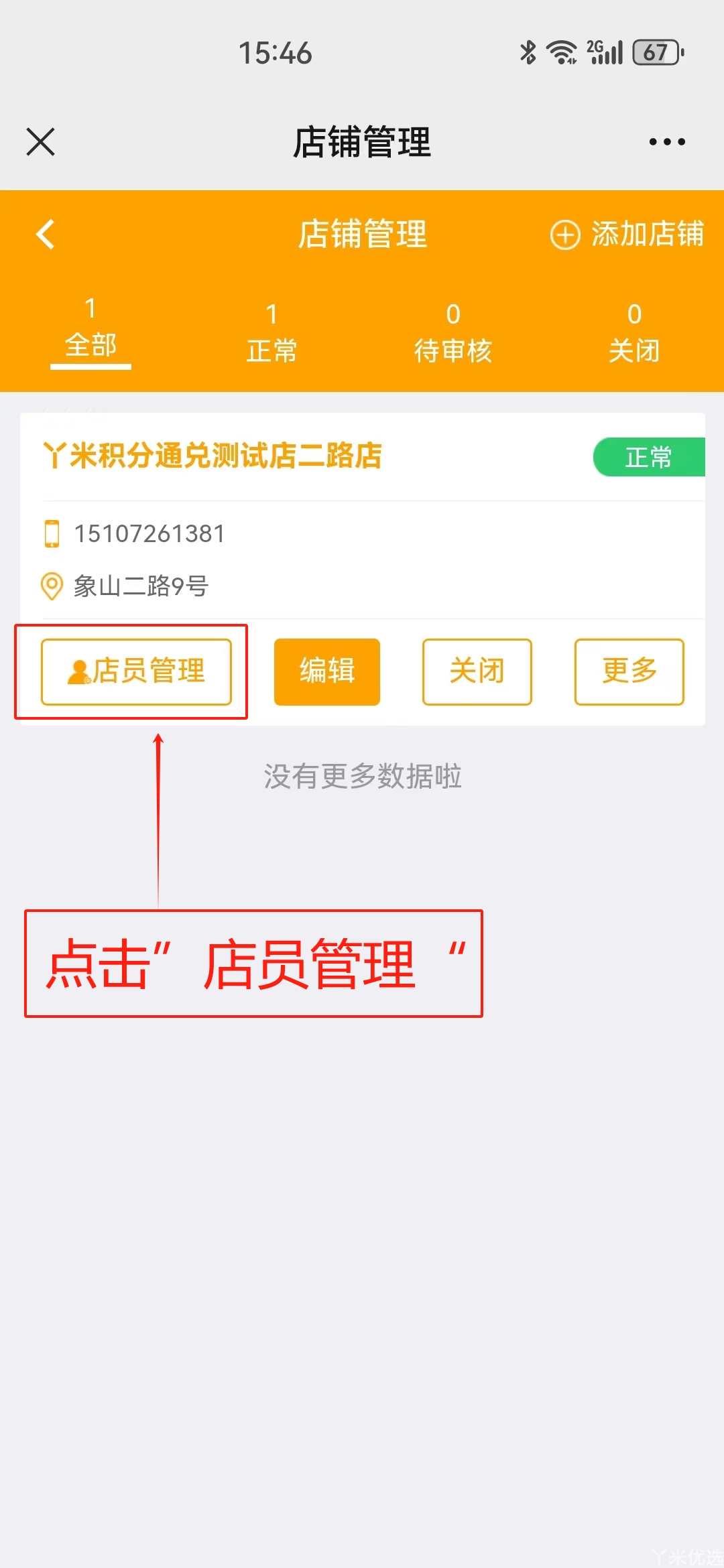Go back using the orange header arrow
This screenshot has height=1568, width=724.
tap(45, 235)
